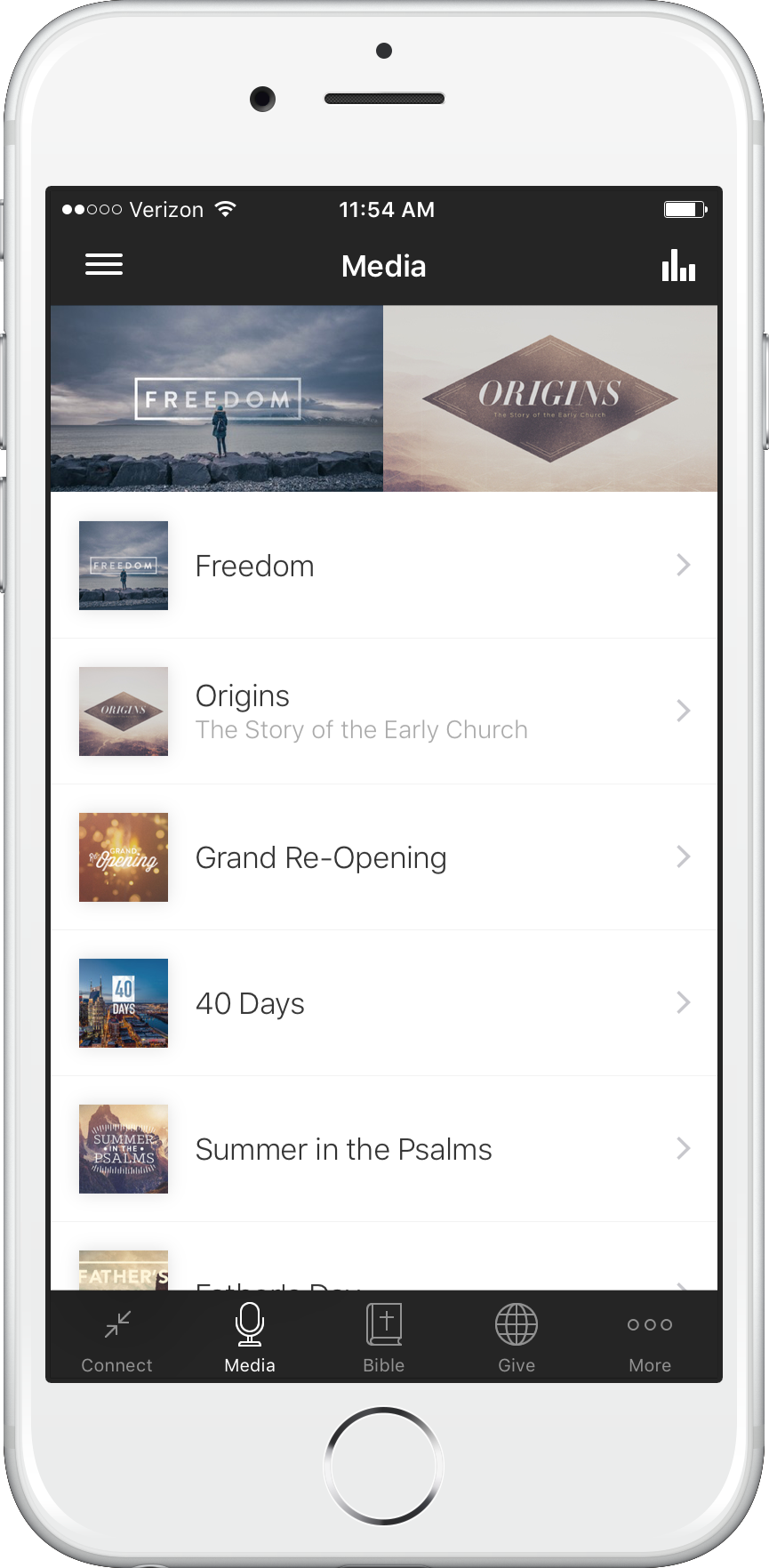
Task: Open Origins: The Story of the Early Church
Action: point(384,712)
